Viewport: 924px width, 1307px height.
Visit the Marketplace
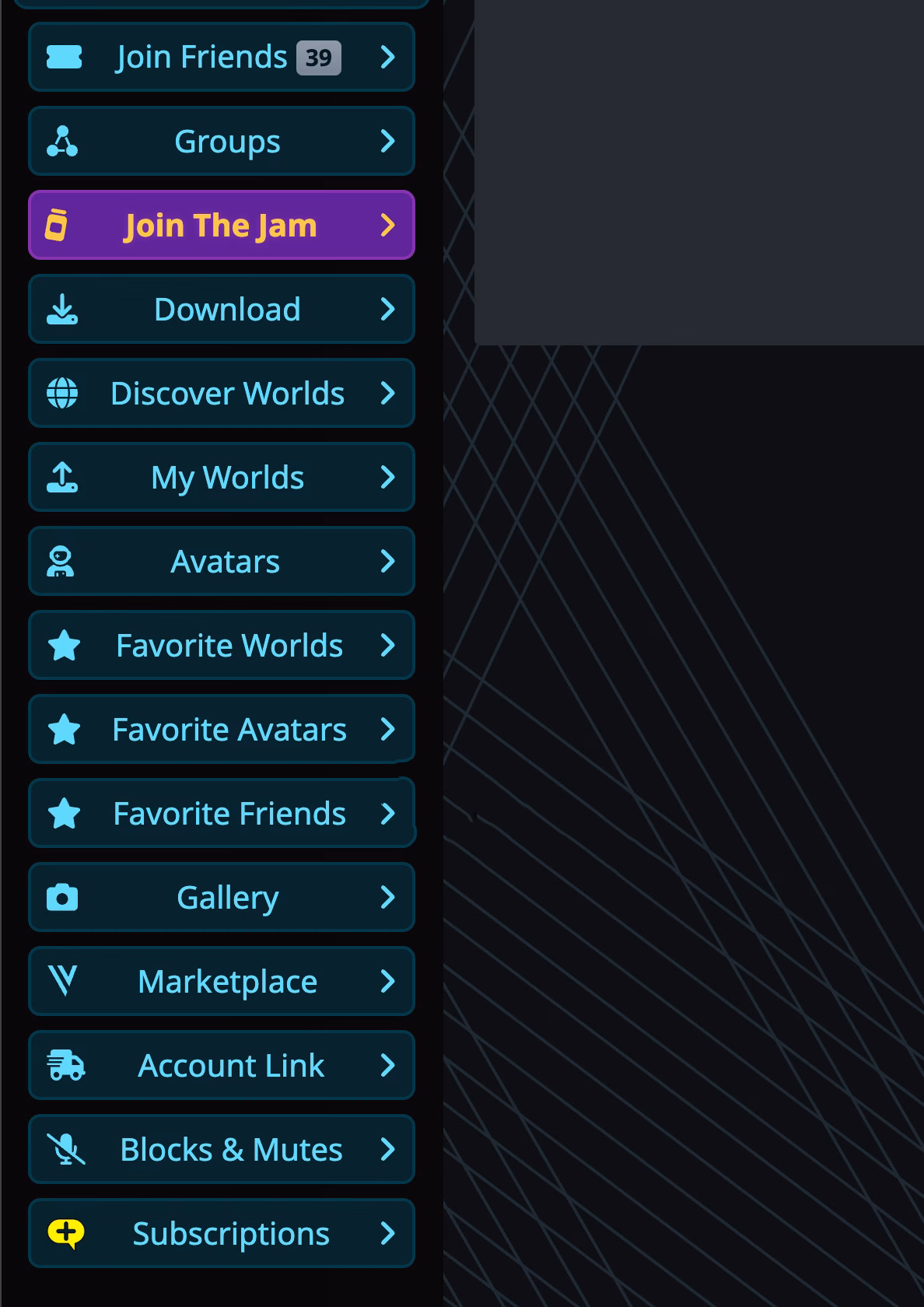coord(221,982)
